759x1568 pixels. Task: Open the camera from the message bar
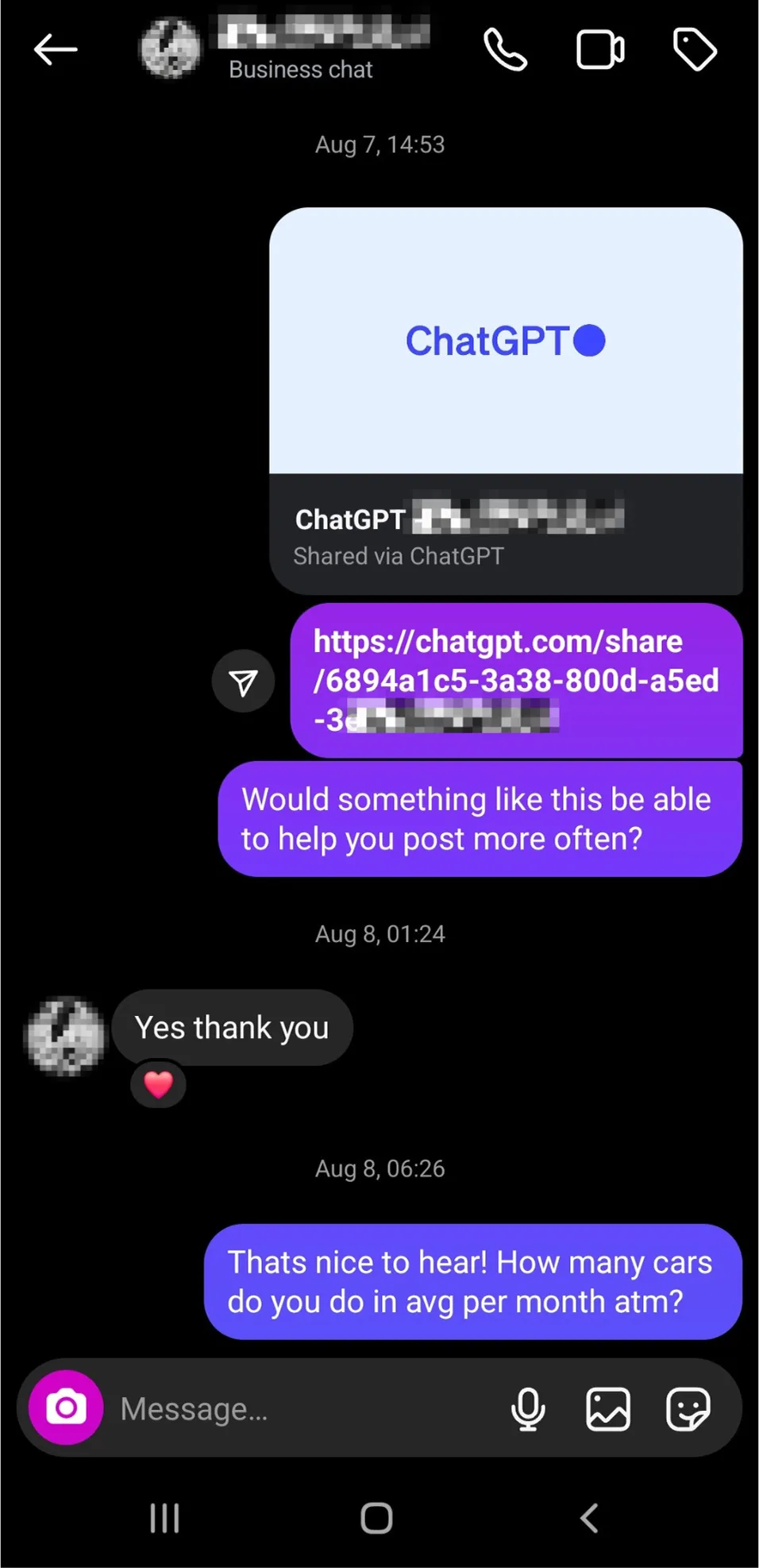(x=66, y=1408)
